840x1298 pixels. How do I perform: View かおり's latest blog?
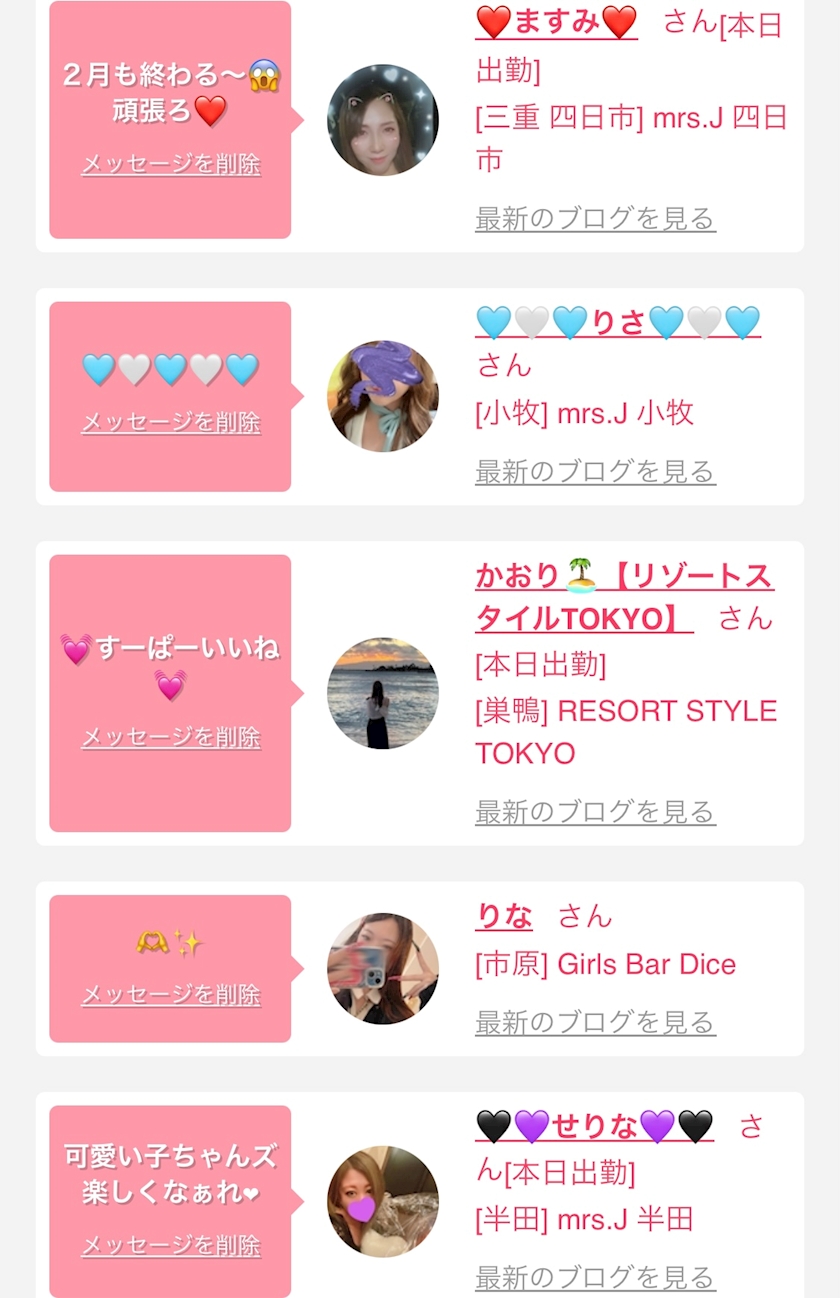(x=595, y=811)
